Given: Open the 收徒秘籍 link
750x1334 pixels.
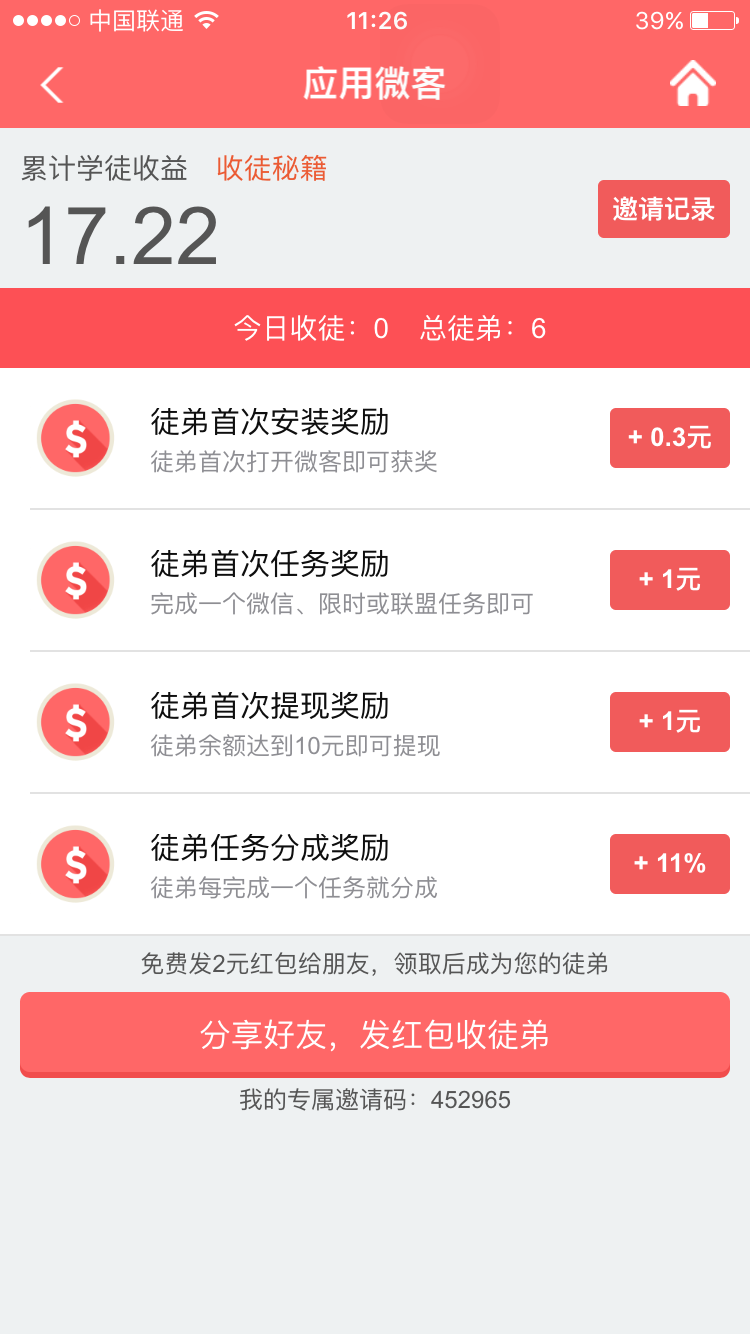Looking at the screenshot, I should [x=272, y=169].
